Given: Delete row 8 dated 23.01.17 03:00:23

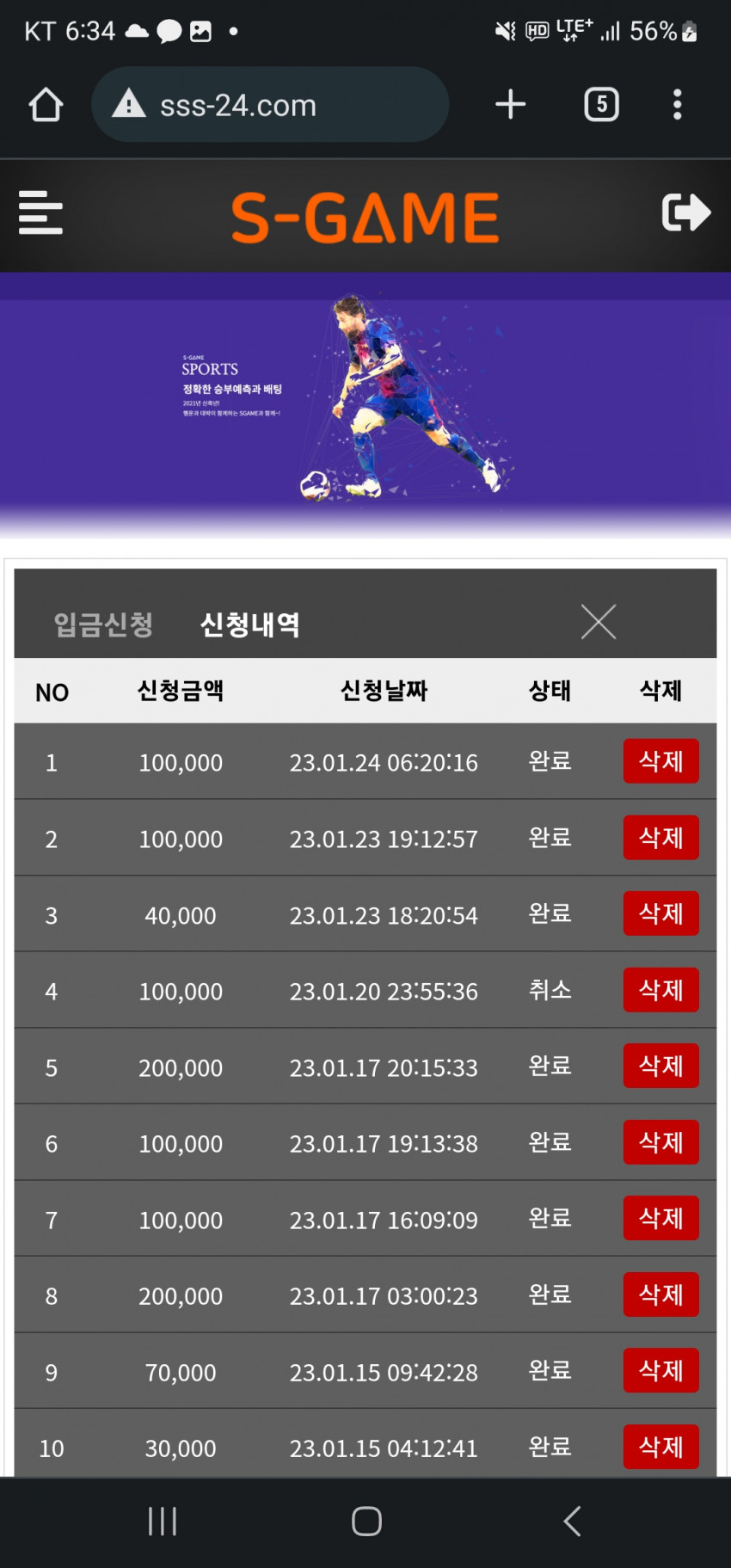Looking at the screenshot, I should coord(660,1294).
